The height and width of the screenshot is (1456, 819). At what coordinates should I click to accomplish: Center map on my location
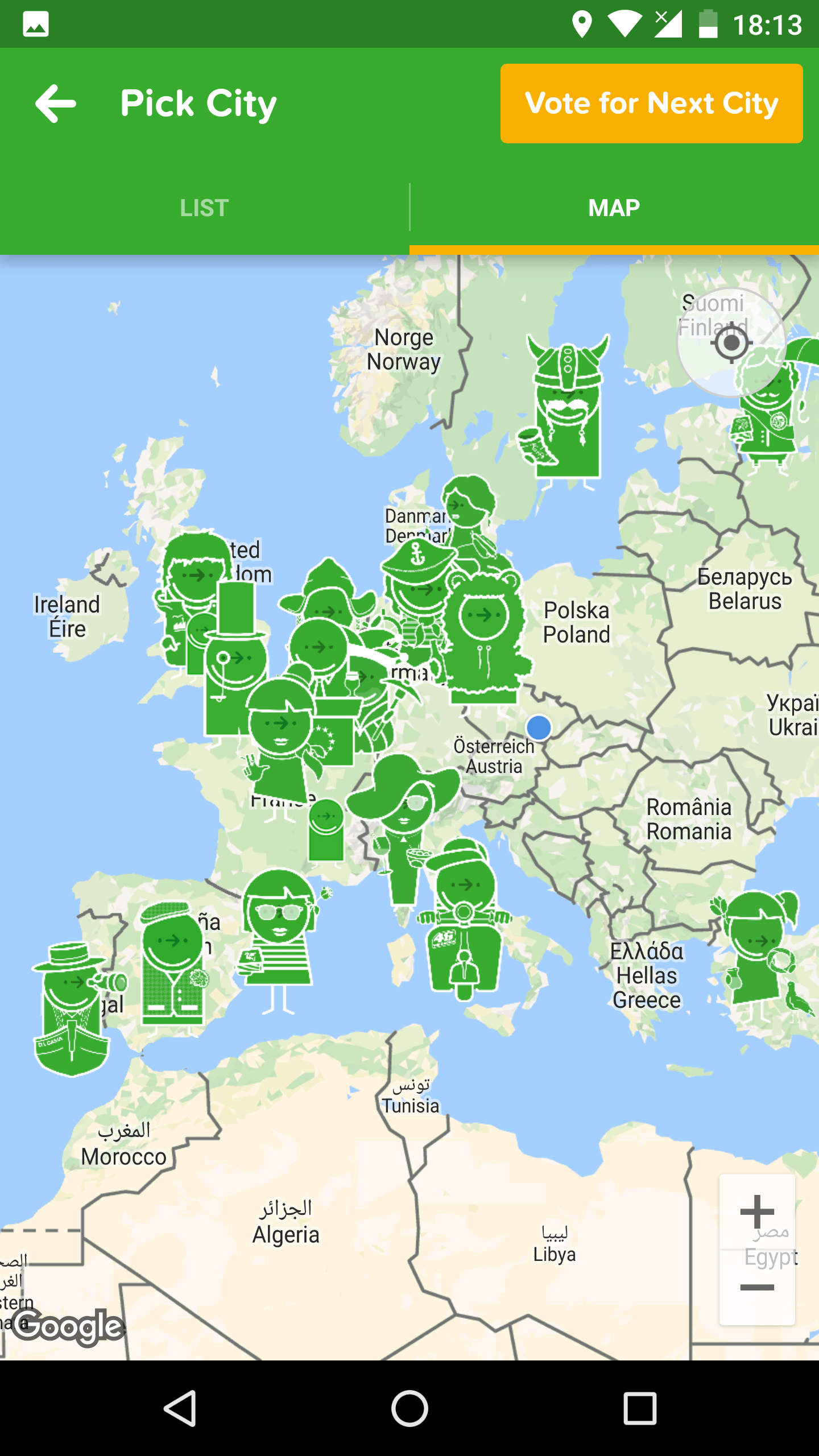pos(731,343)
